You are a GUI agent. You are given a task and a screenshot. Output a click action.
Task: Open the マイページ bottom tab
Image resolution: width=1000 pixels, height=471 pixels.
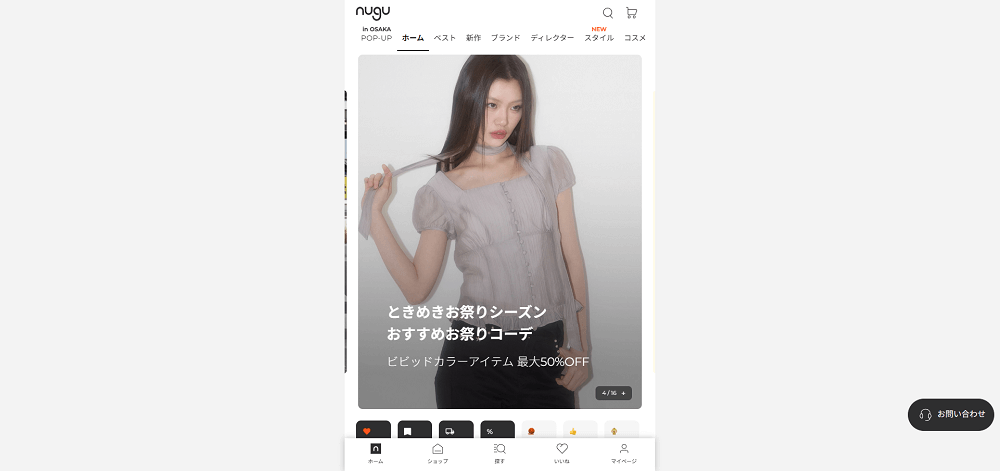[624, 453]
